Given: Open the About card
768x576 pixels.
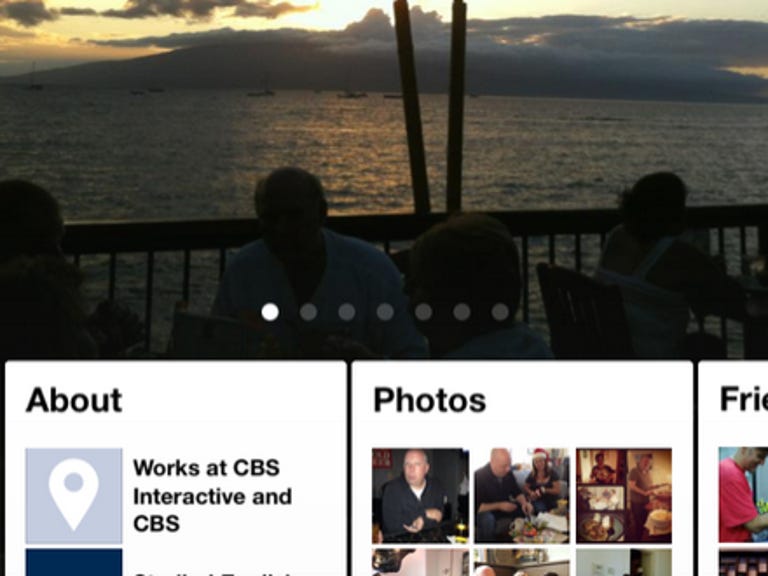Looking at the screenshot, I should click(74, 400).
